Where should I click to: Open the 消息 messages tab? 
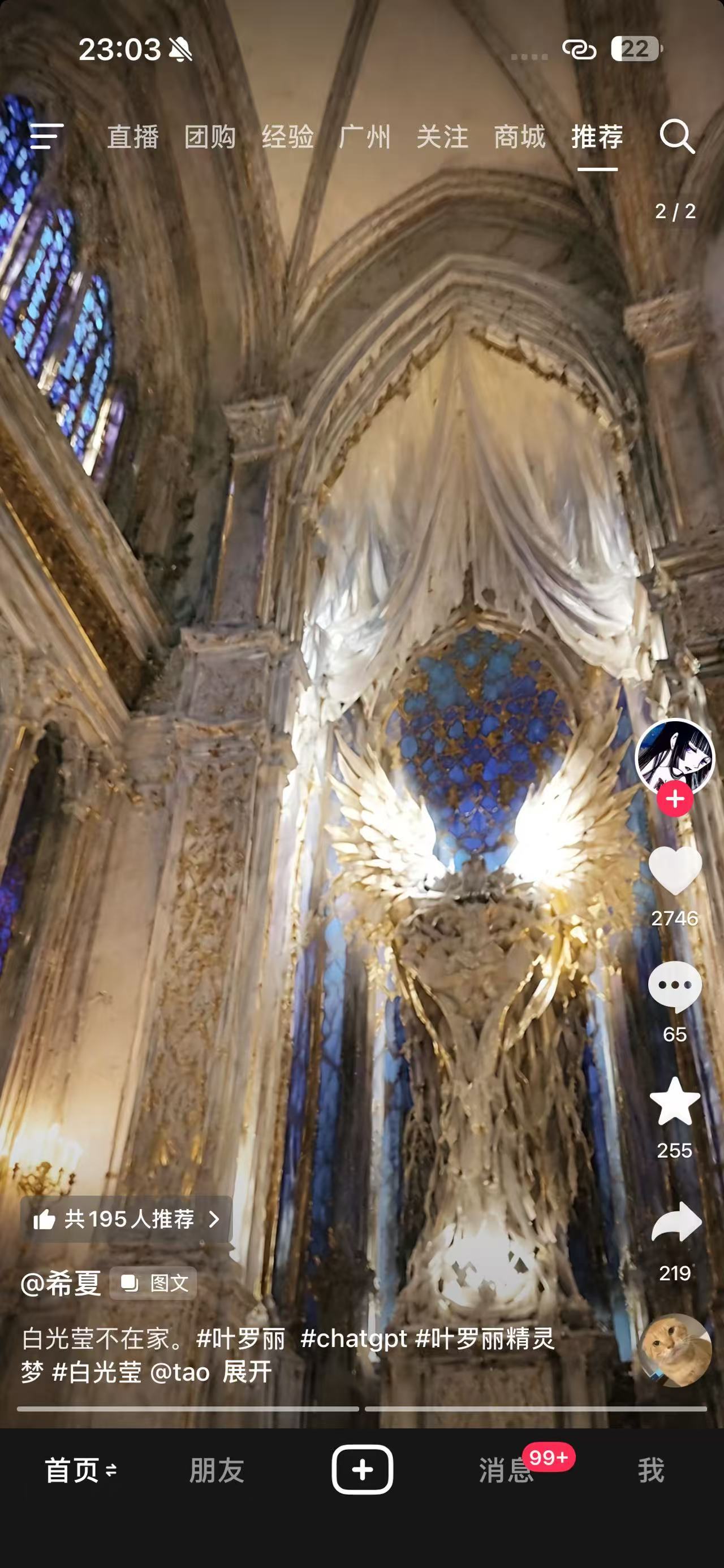point(507,1471)
